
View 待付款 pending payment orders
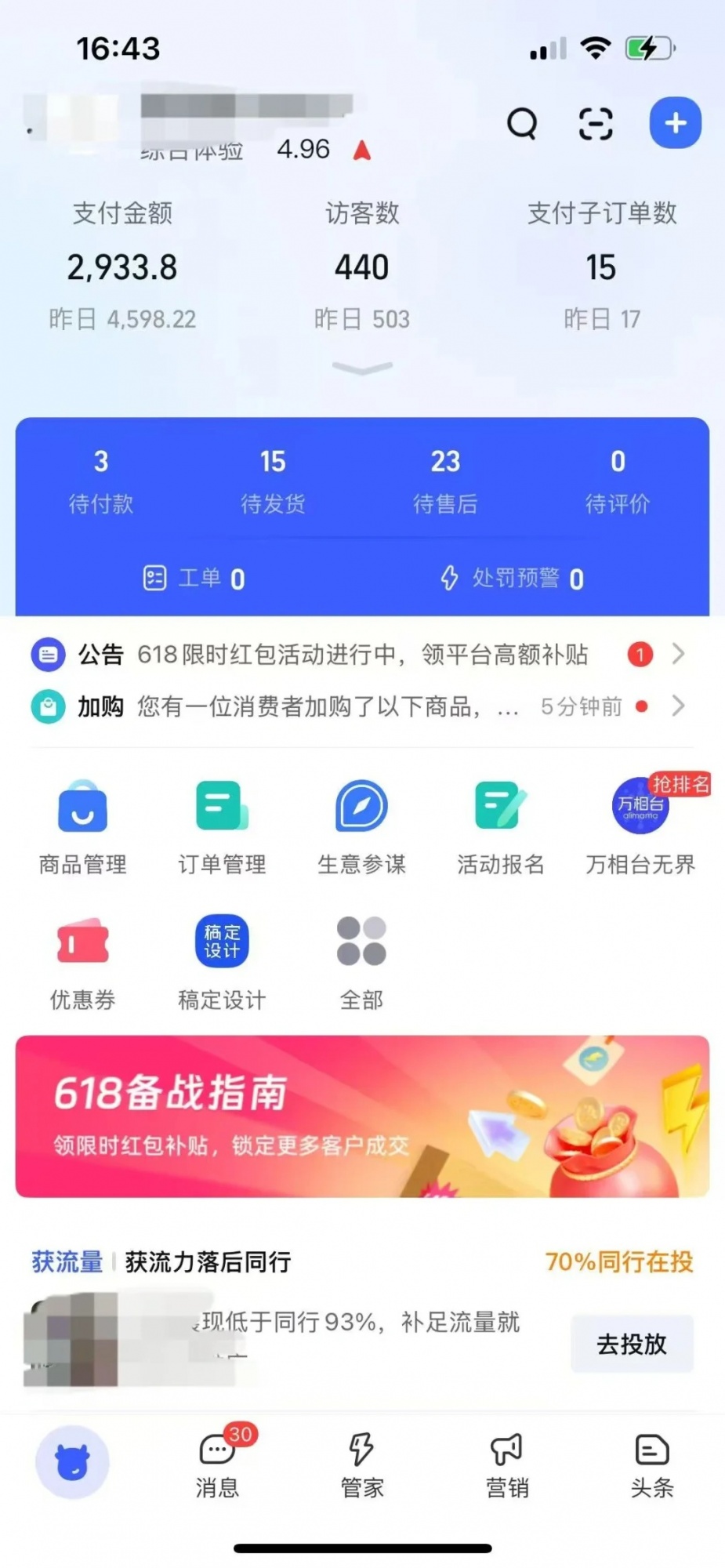[x=101, y=480]
